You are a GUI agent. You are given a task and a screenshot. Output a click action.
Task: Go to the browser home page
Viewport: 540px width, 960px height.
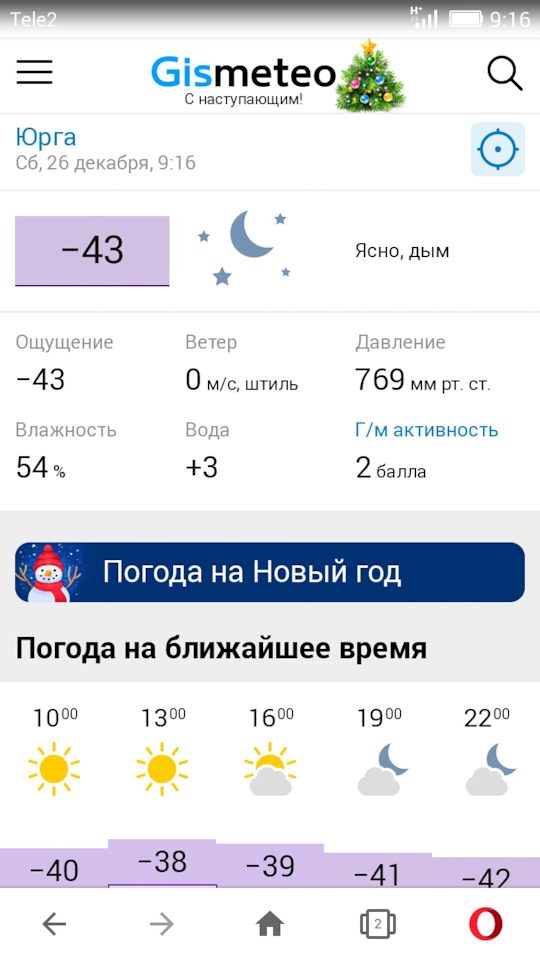pos(270,924)
